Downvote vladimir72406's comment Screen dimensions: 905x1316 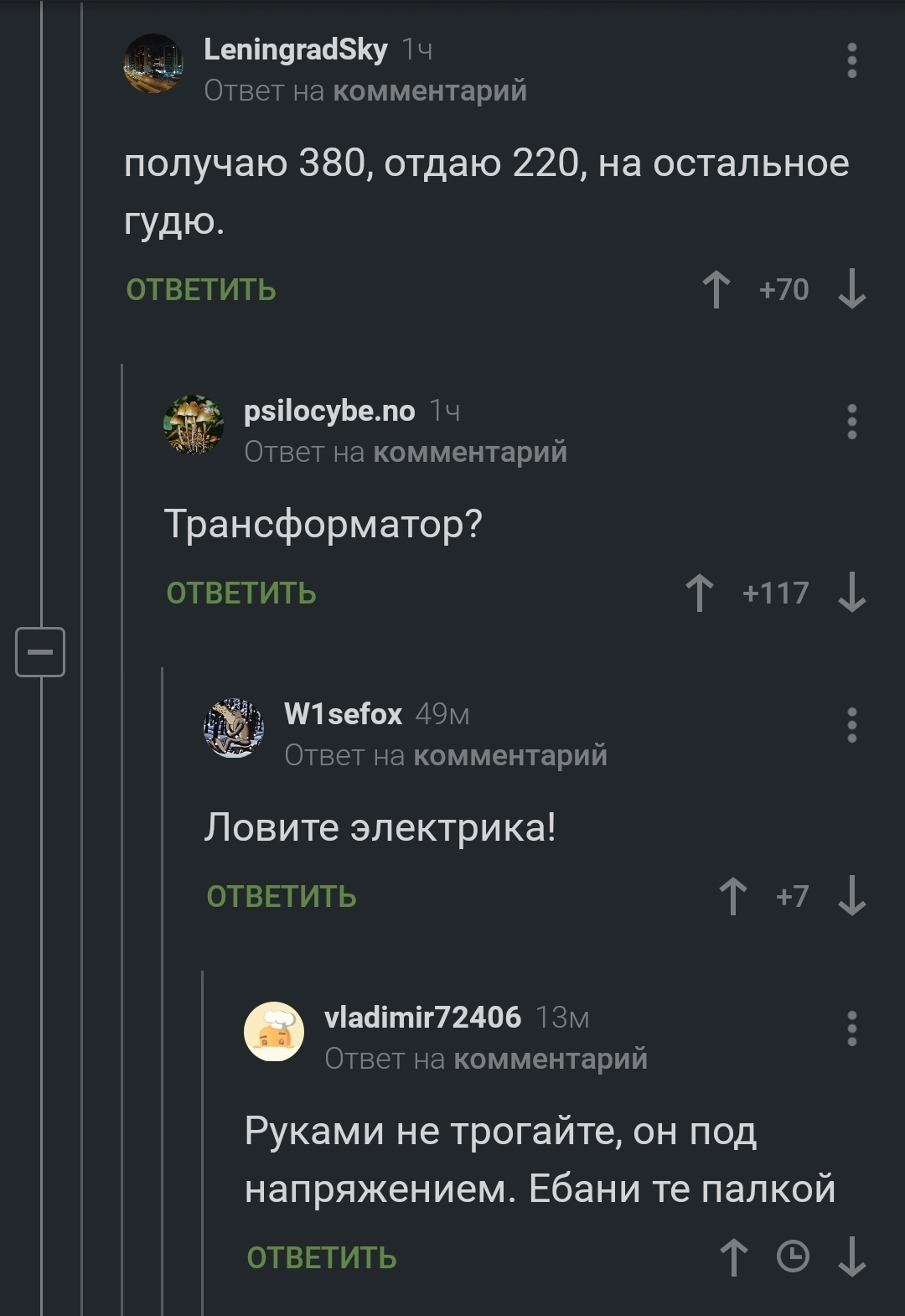(851, 1258)
